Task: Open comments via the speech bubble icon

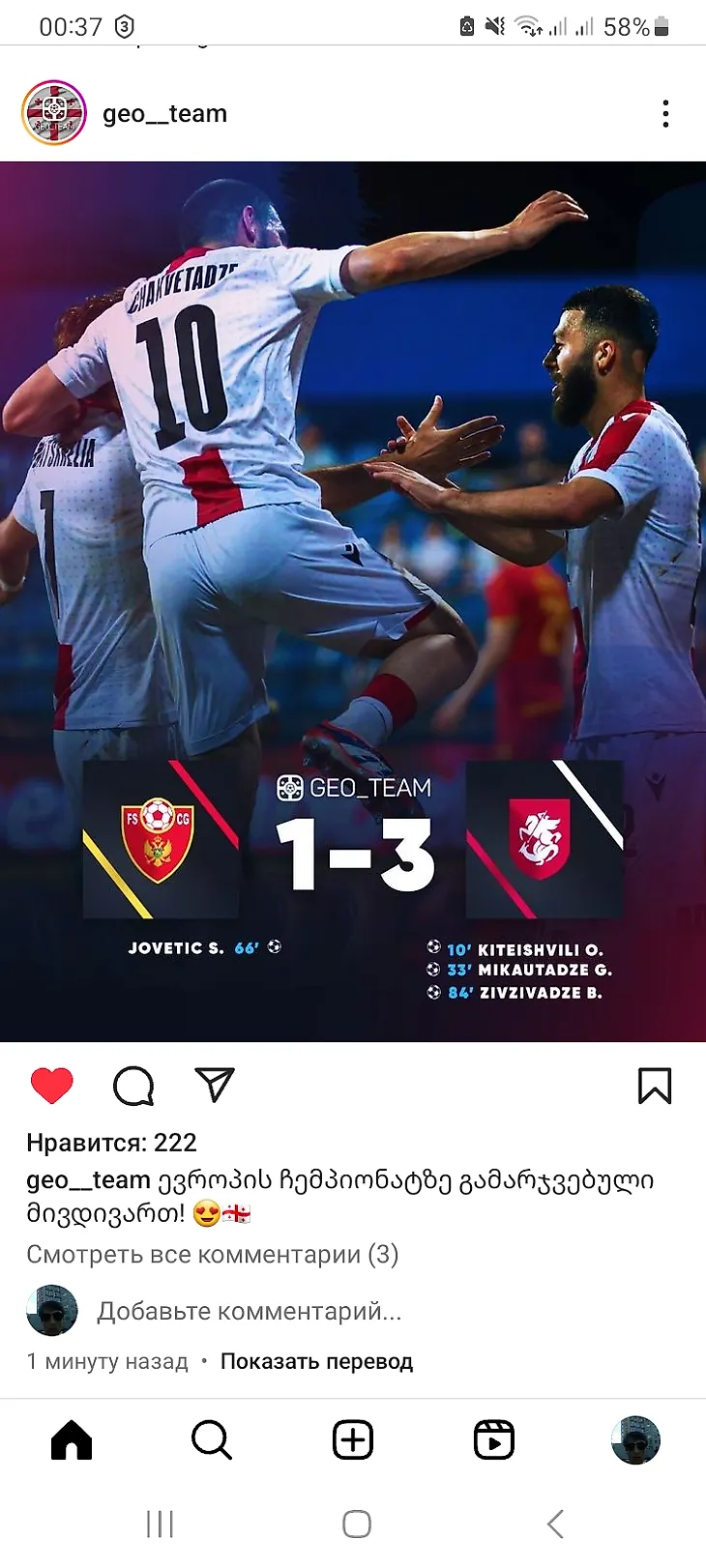Action: [133, 1085]
